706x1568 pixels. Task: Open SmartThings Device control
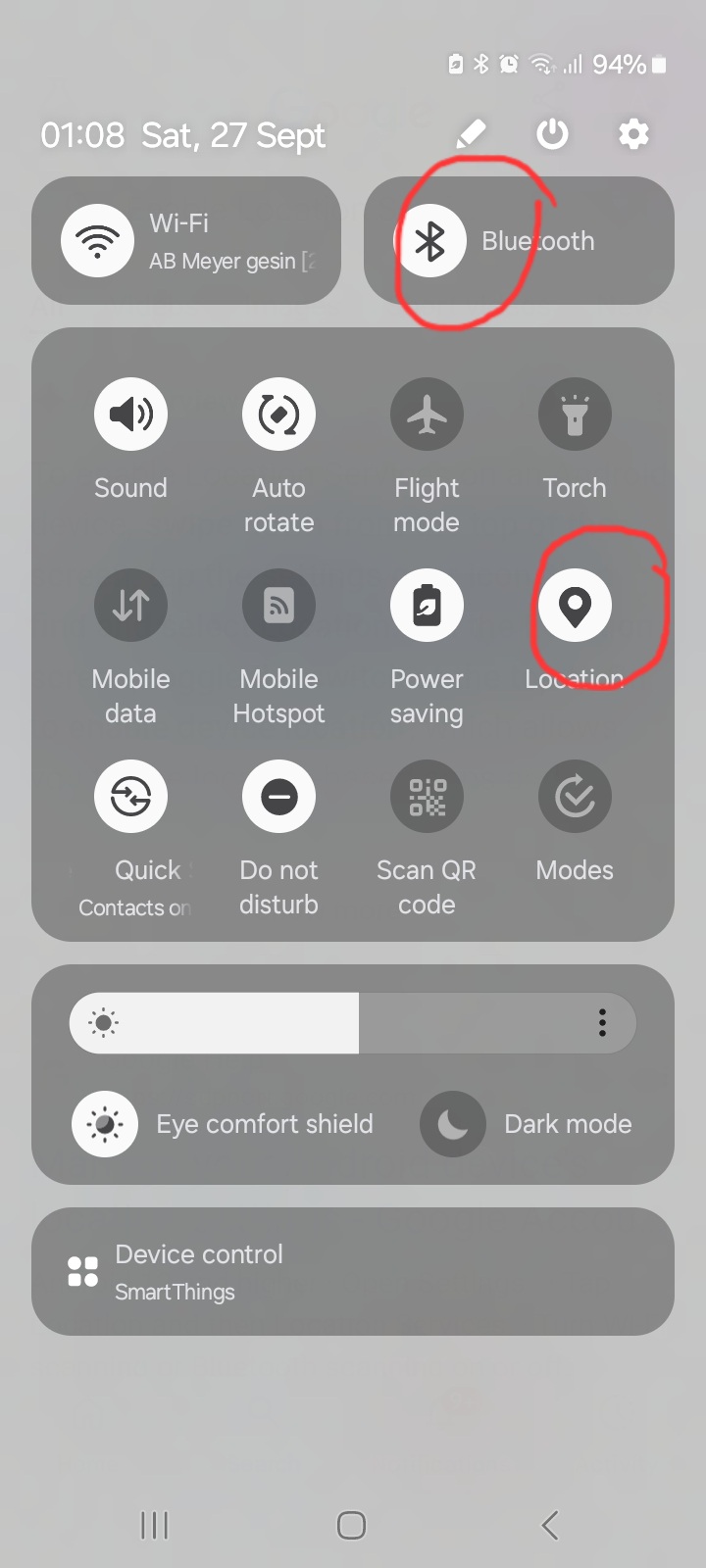coord(353,1271)
